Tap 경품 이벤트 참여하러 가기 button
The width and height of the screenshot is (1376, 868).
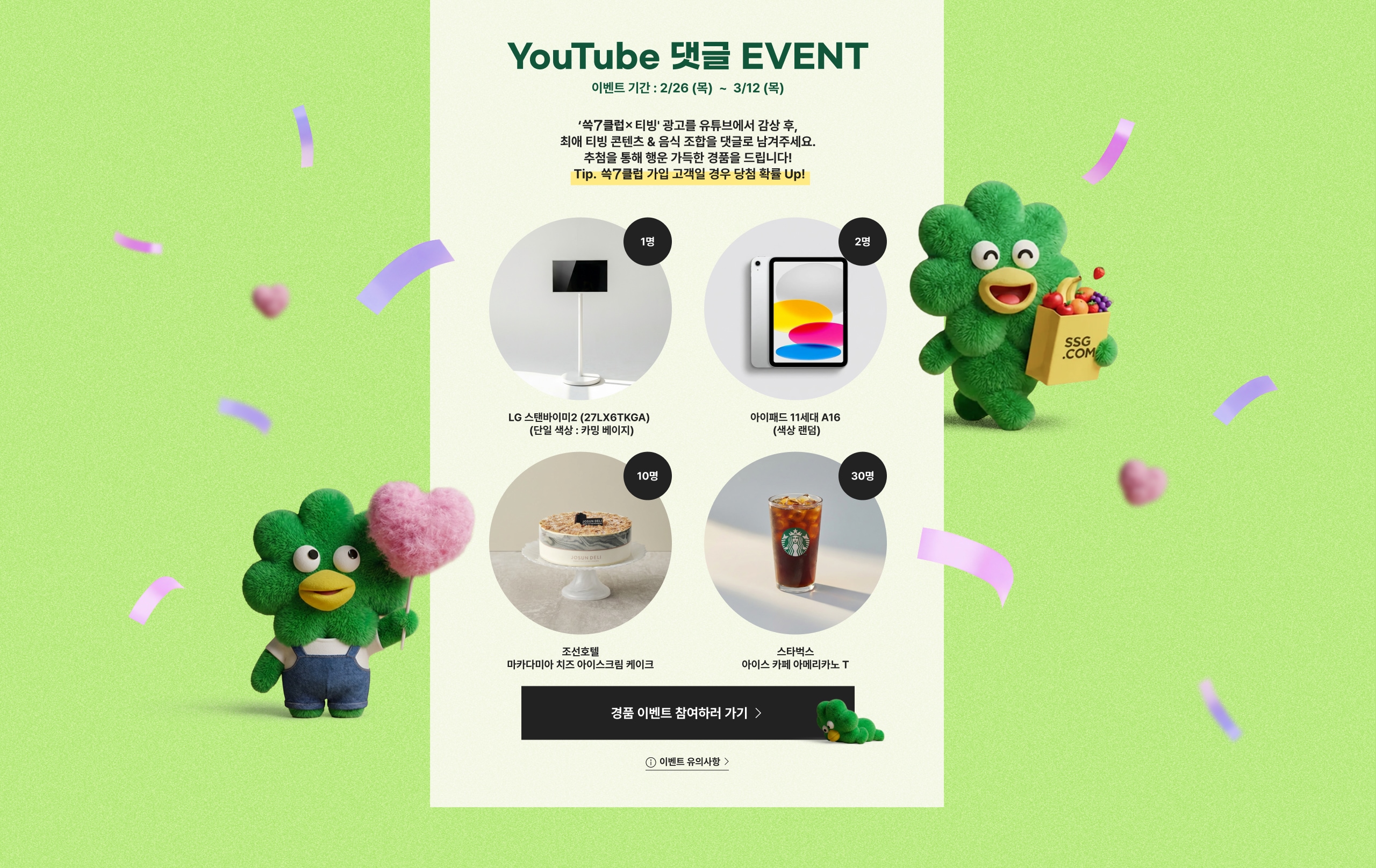click(687, 713)
